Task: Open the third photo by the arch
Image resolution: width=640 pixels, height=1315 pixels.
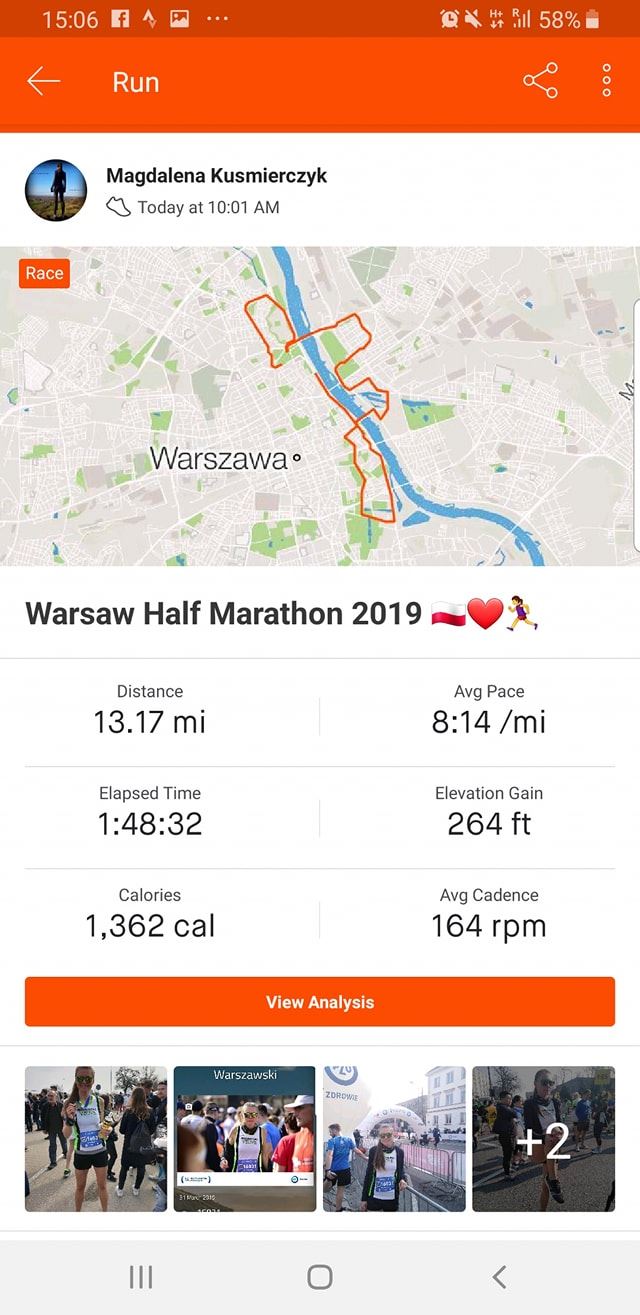Action: click(x=394, y=1138)
